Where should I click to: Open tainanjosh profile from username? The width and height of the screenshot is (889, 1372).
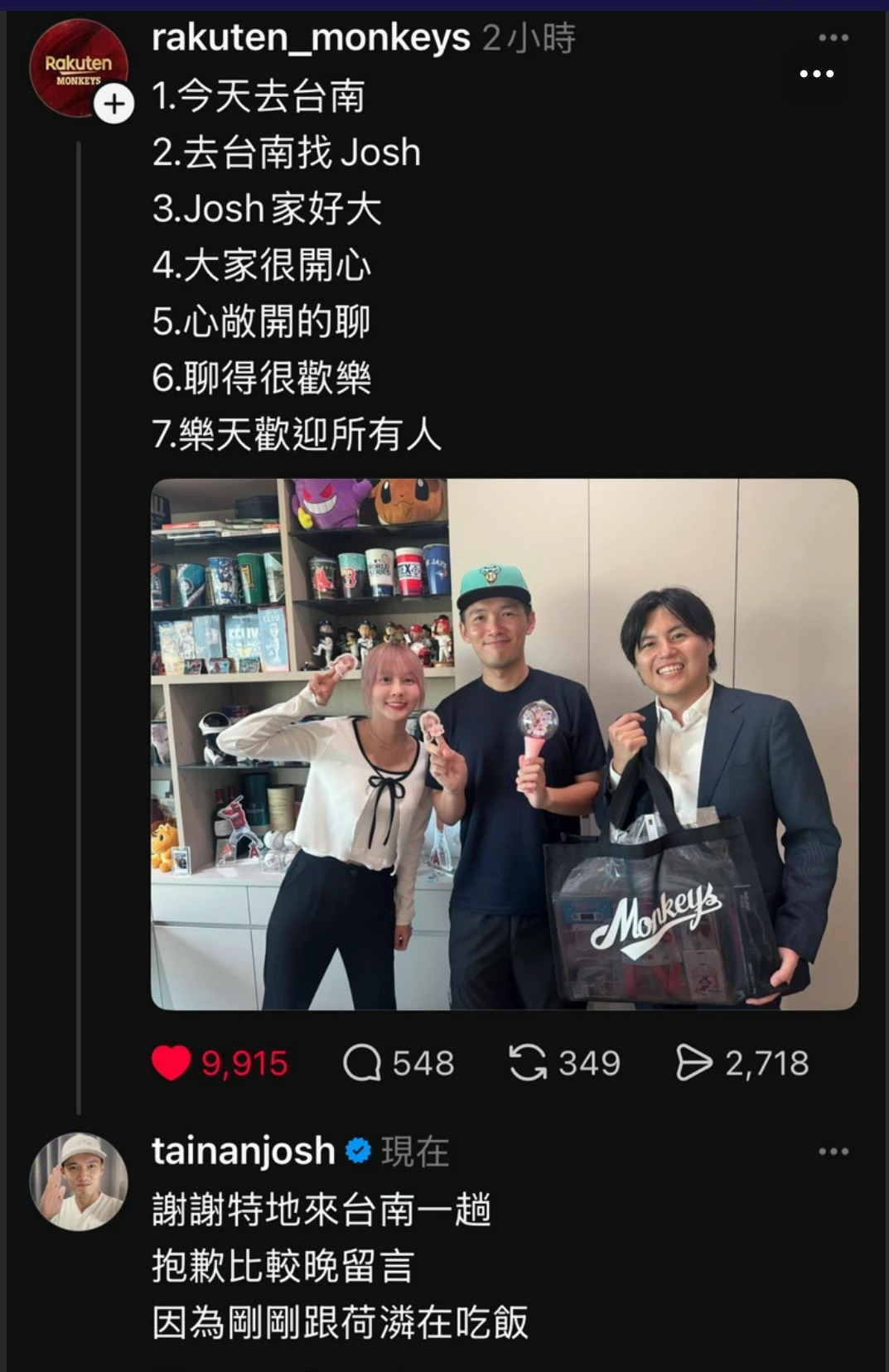[243, 1152]
